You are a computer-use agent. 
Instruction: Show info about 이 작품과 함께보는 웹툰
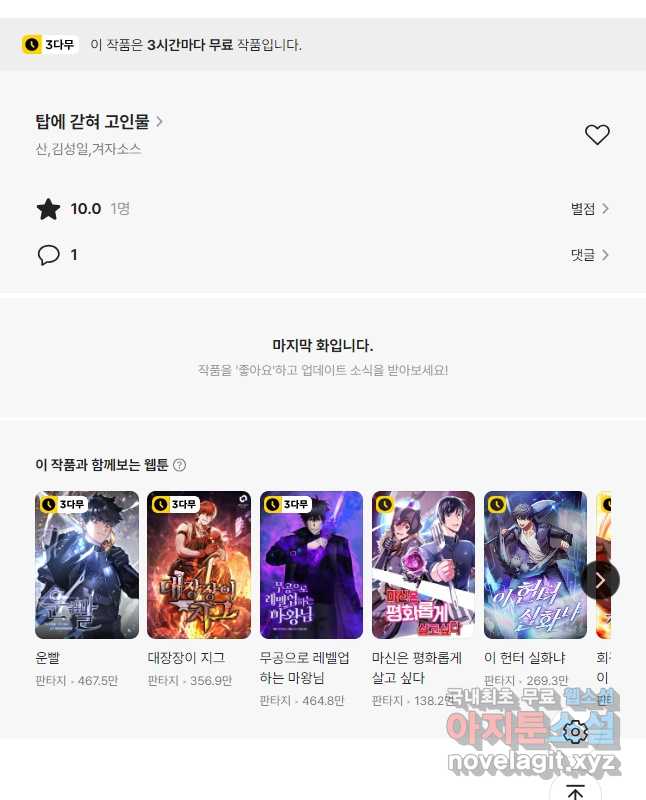click(x=180, y=465)
